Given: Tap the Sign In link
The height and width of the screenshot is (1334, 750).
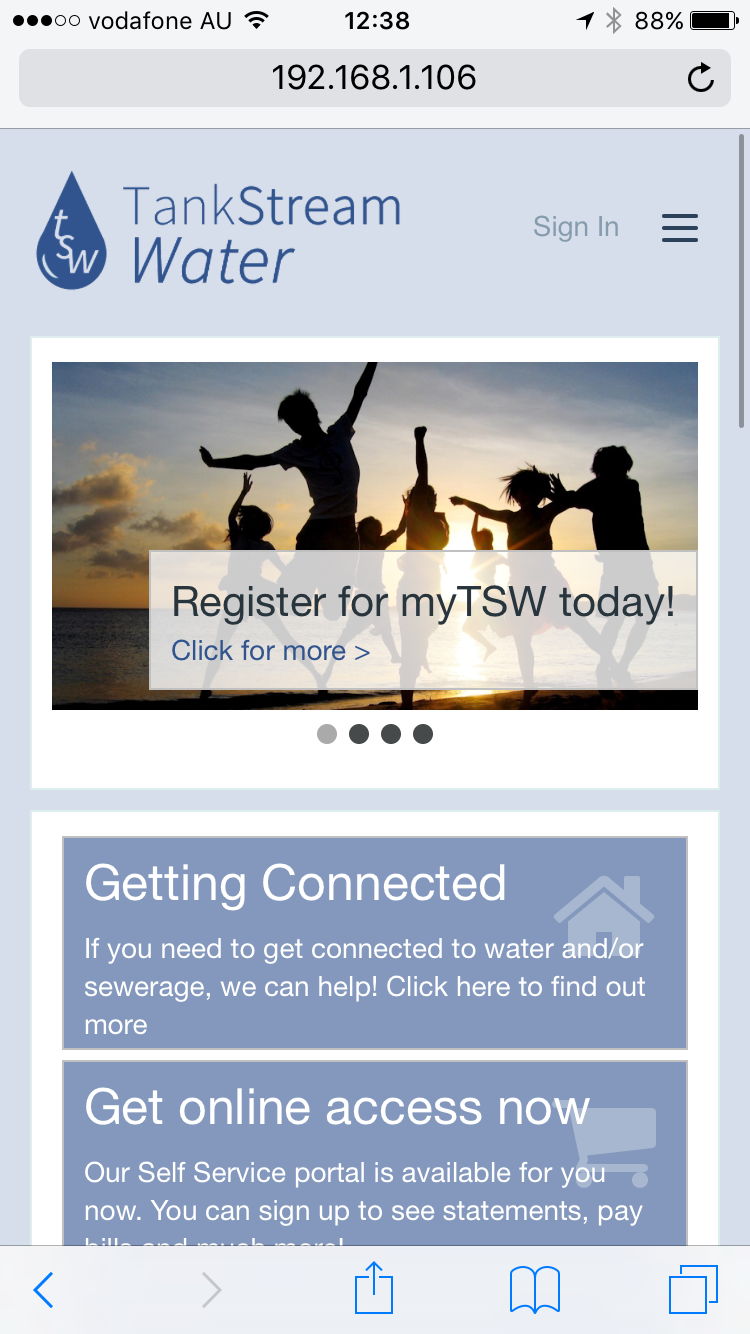Looking at the screenshot, I should tap(576, 227).
